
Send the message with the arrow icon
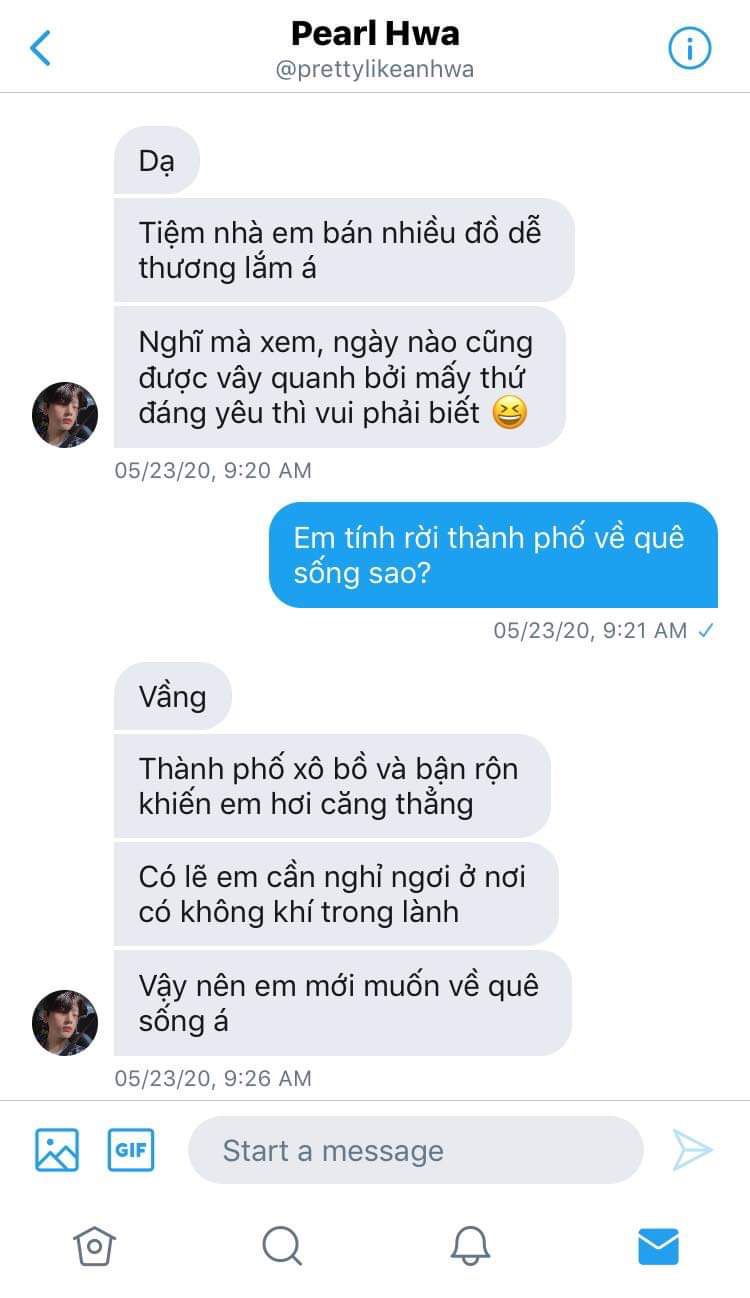pyautogui.click(x=692, y=1150)
